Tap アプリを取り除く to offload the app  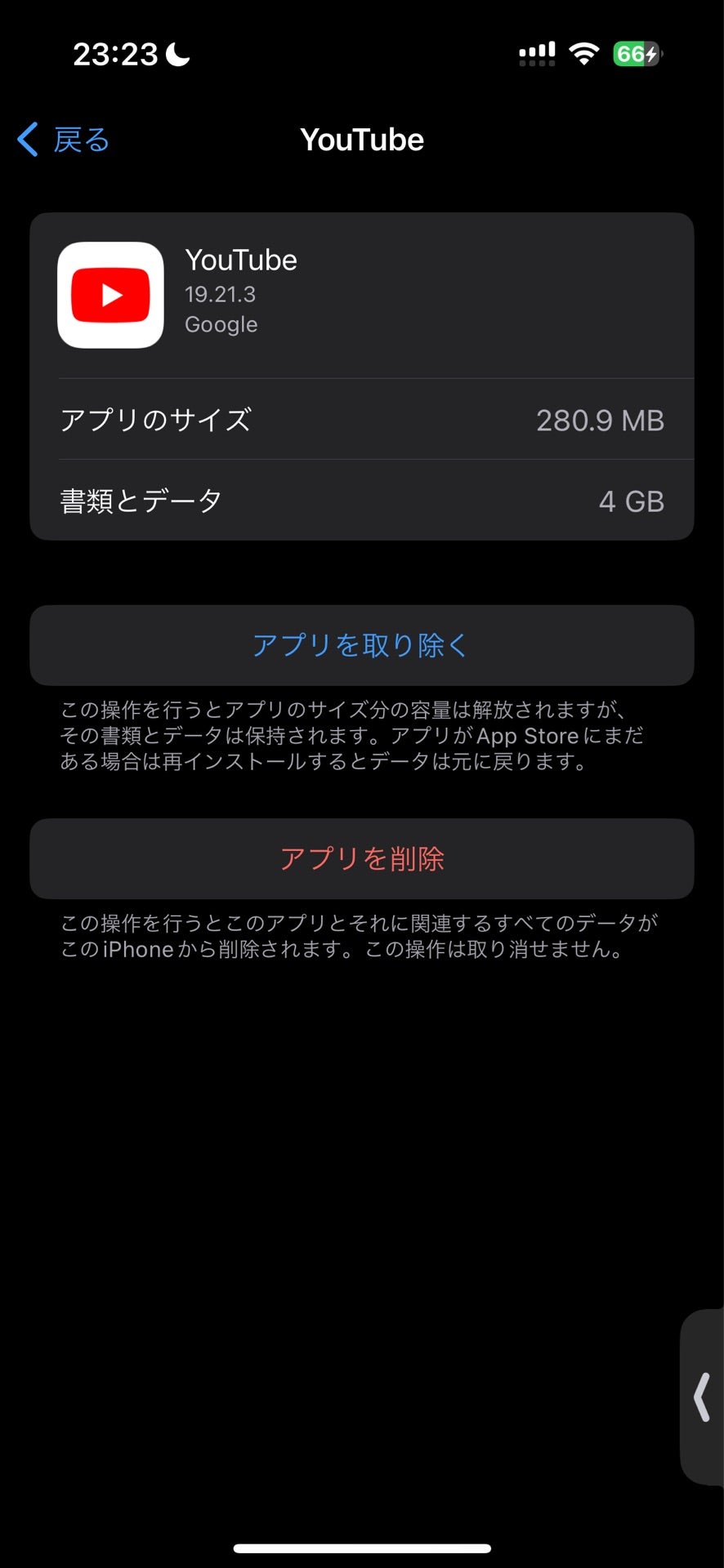[x=362, y=645]
